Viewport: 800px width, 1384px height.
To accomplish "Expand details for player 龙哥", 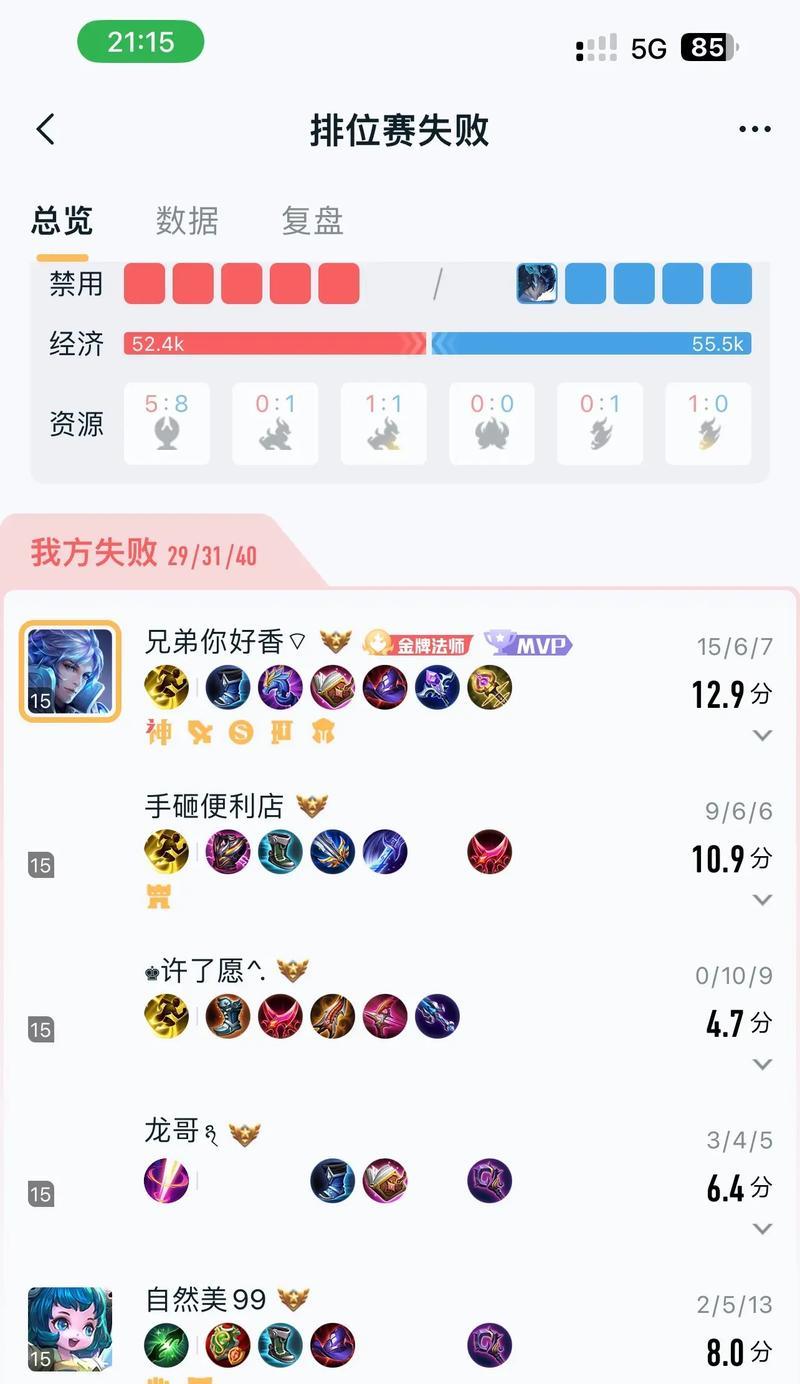I will (762, 1228).
